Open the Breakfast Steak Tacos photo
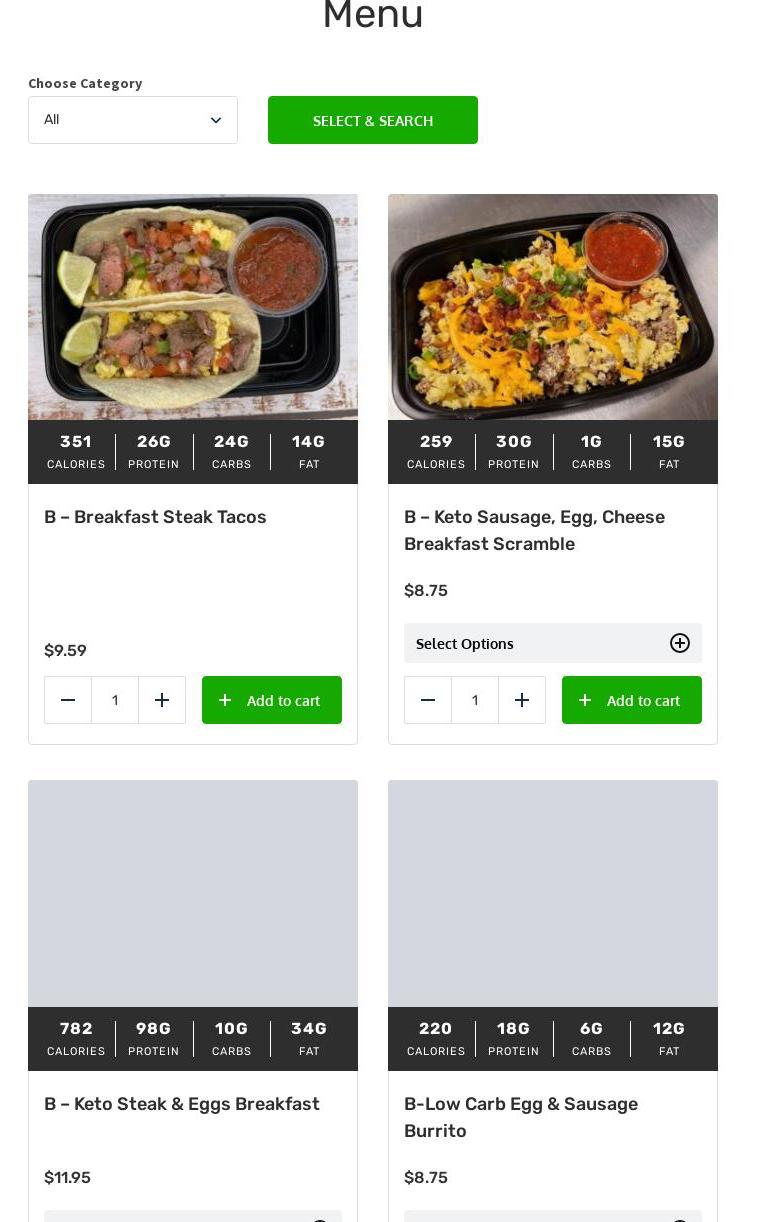This screenshot has width=765, height=1222. 193,307
